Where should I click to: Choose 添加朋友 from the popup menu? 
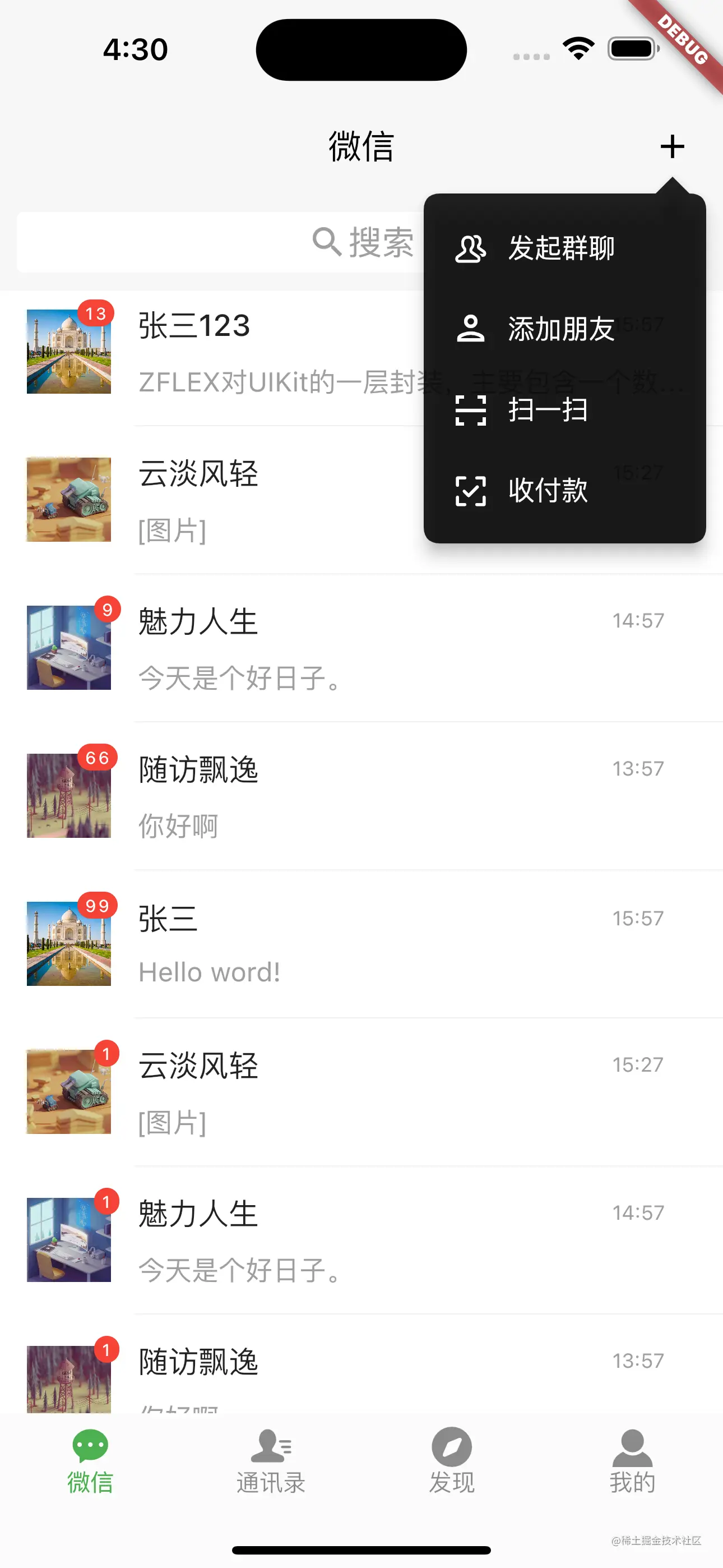tap(561, 329)
